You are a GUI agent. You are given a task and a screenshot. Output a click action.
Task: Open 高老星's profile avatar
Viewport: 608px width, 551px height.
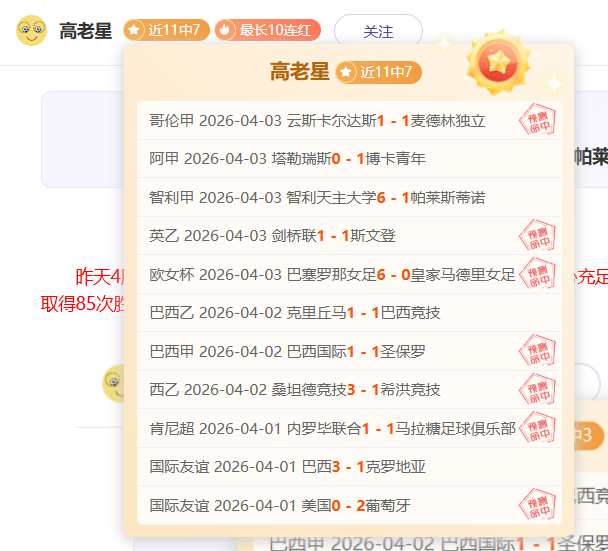(x=31, y=31)
